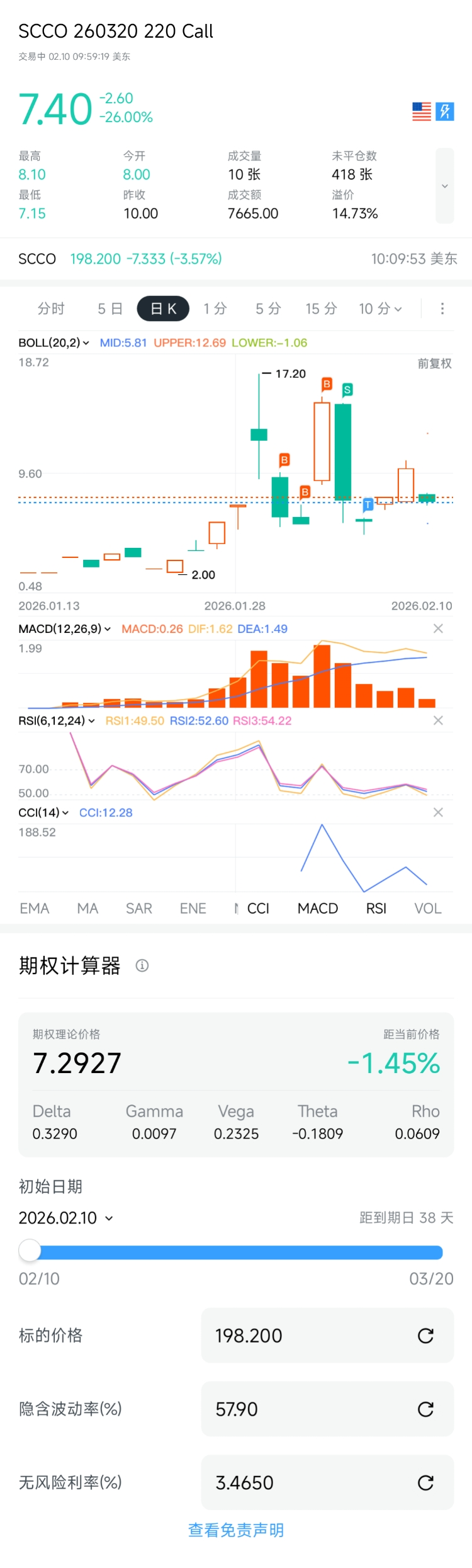The width and height of the screenshot is (472, 1568).
Task: Select the 5 日 chart tab
Action: point(110,309)
